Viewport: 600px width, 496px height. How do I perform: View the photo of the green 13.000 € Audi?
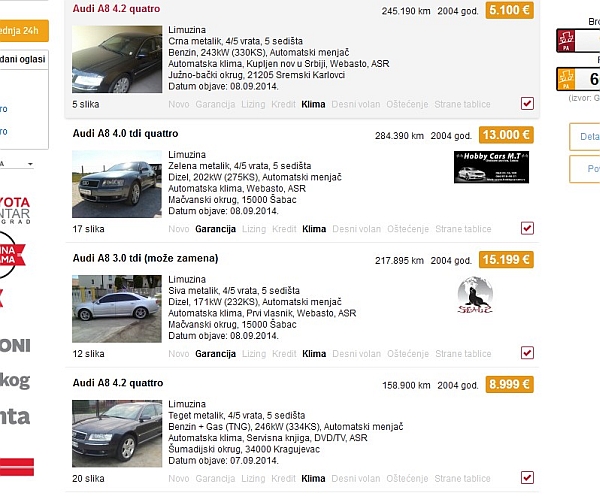pyautogui.click(x=116, y=184)
